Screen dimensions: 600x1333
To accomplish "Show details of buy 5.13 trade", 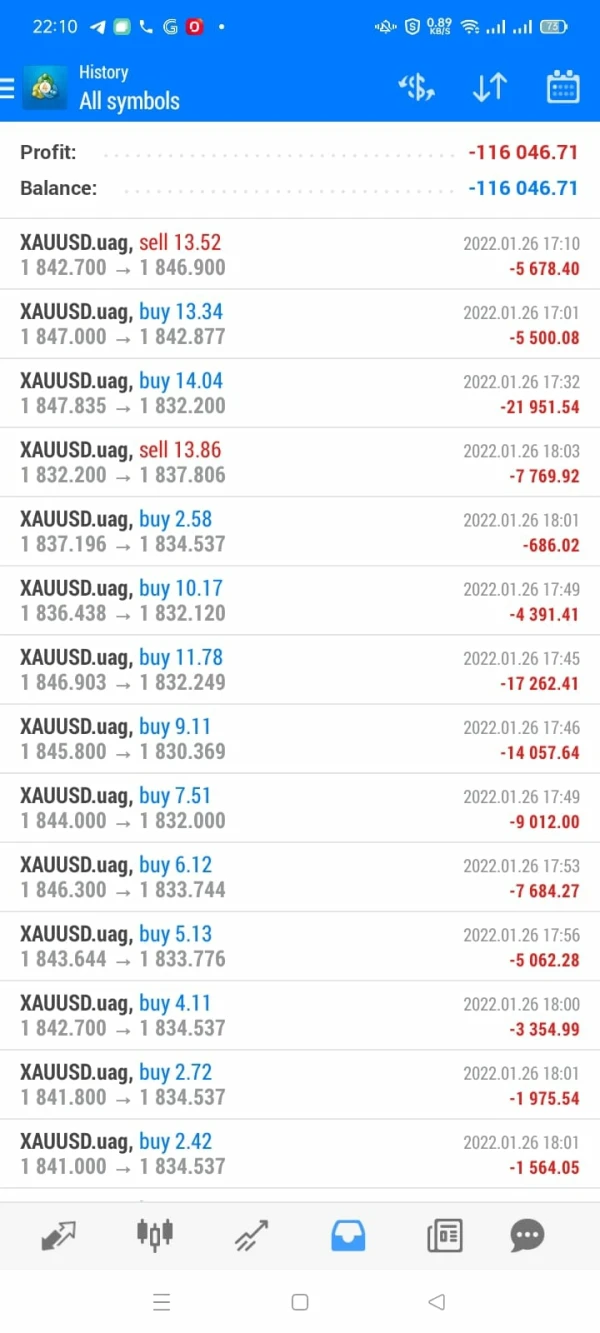I will tap(300, 945).
